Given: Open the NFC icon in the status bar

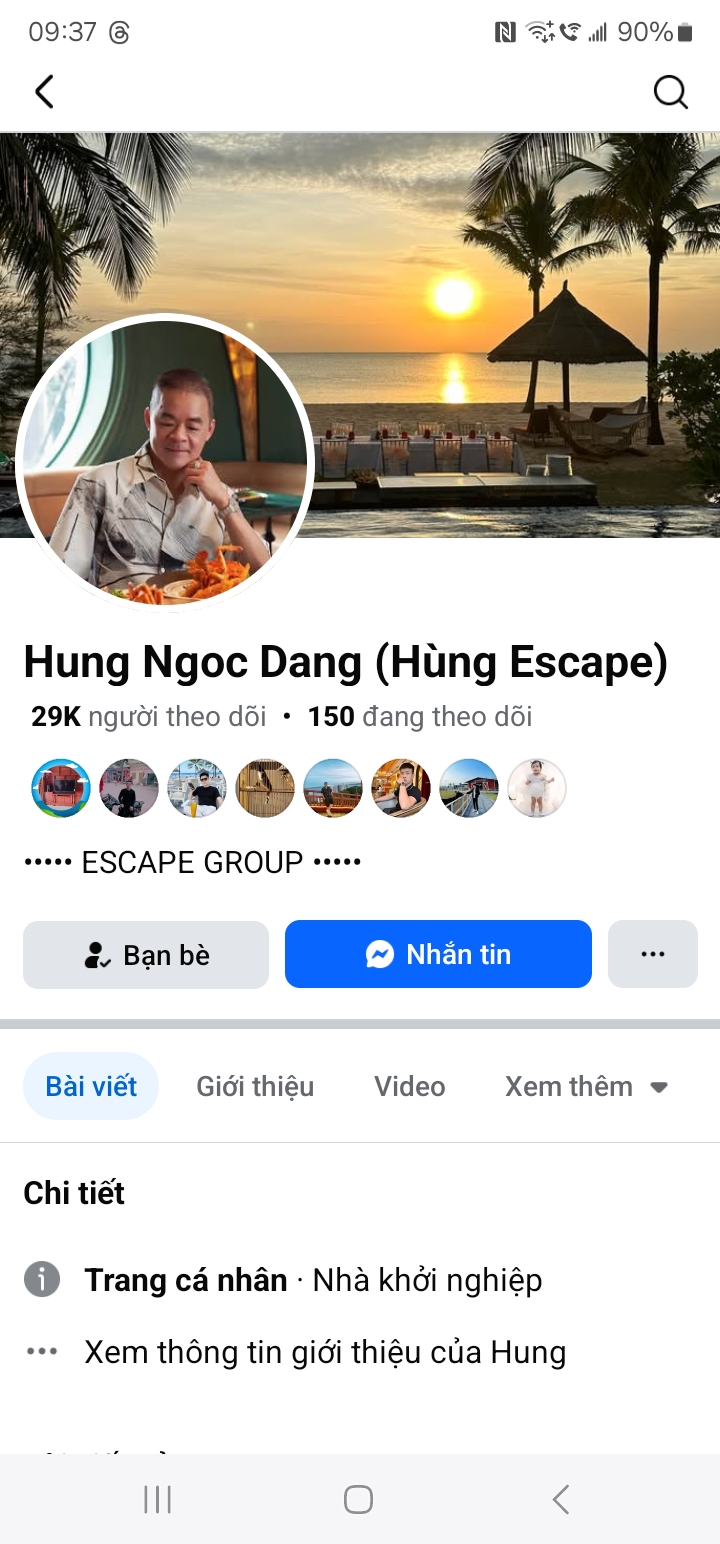Looking at the screenshot, I should coord(506,31).
